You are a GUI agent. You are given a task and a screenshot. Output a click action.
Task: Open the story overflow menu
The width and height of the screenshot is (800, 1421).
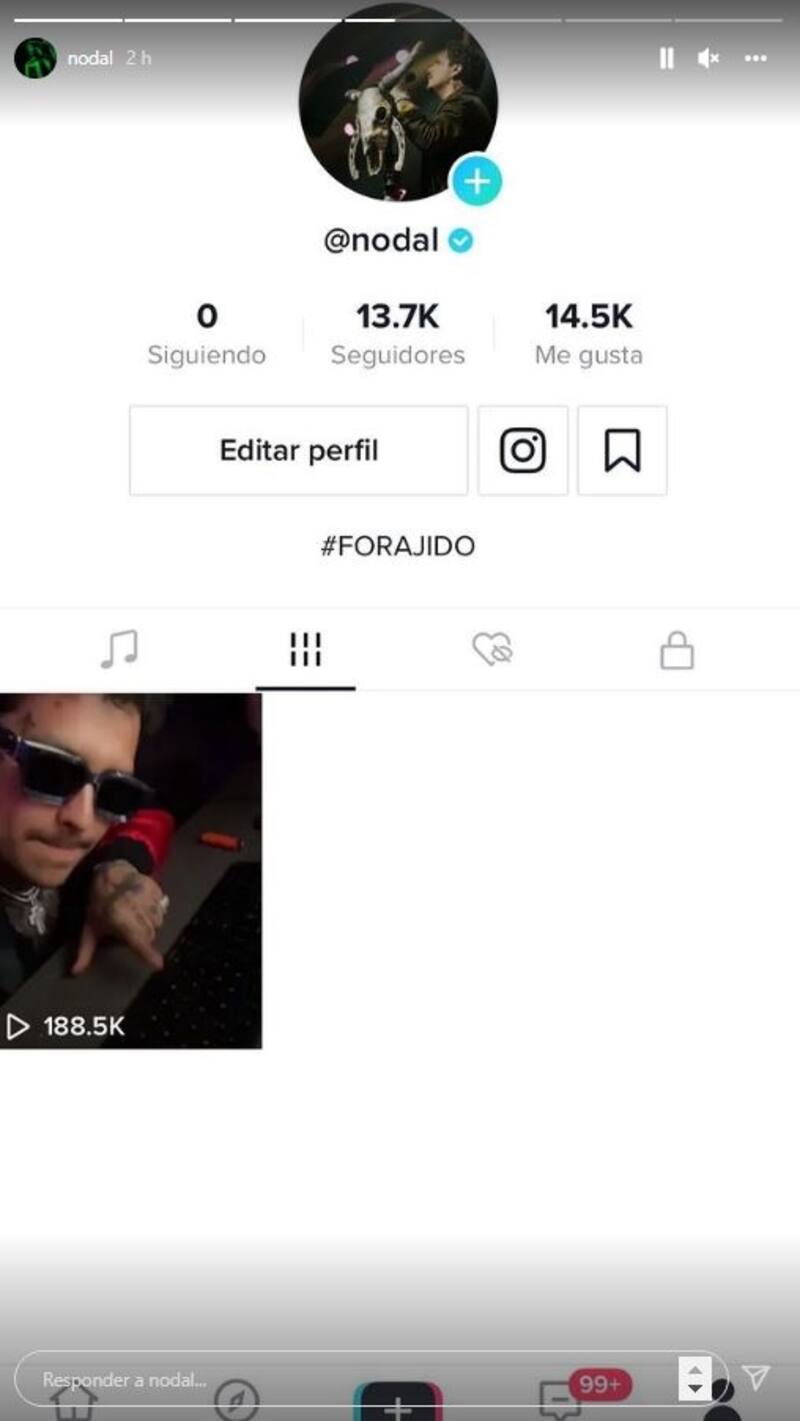[756, 59]
